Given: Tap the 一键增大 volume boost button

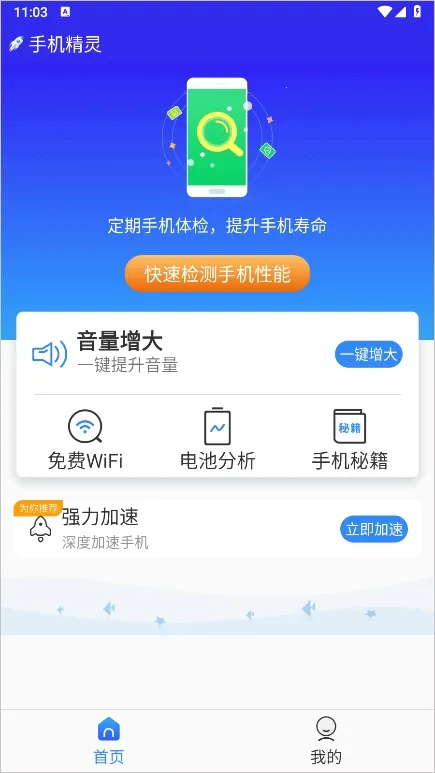Looking at the screenshot, I should pyautogui.click(x=369, y=354).
